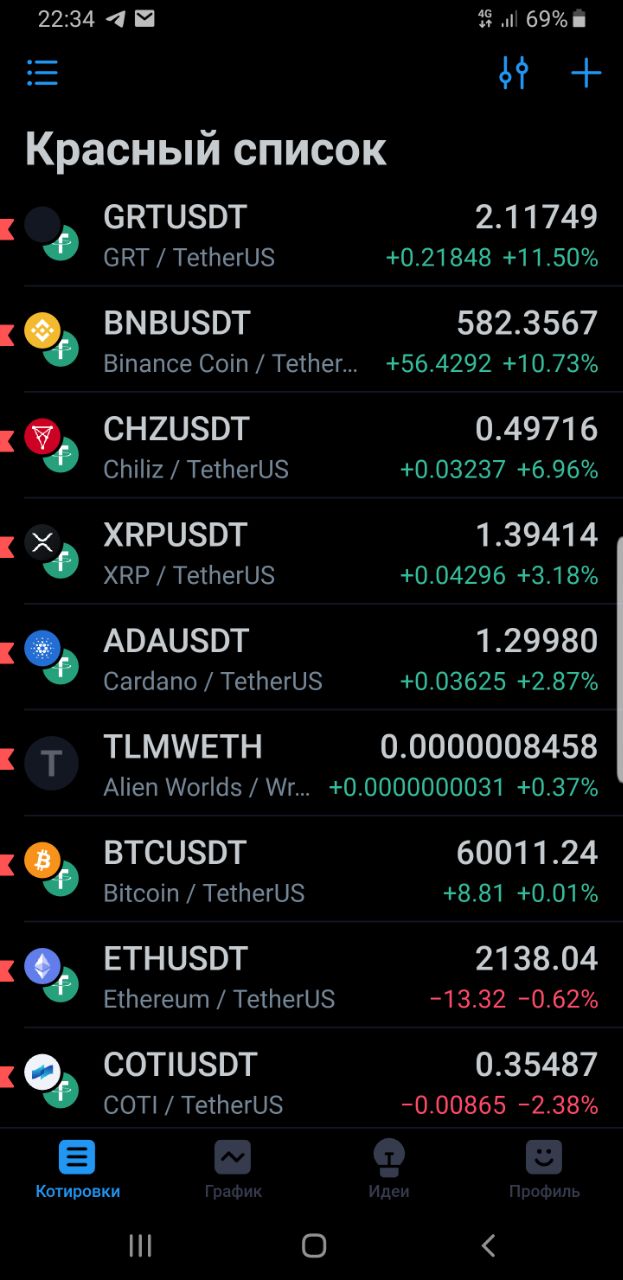Open the ETHUSDT Ethereum row
The image size is (623, 1280).
click(311, 977)
